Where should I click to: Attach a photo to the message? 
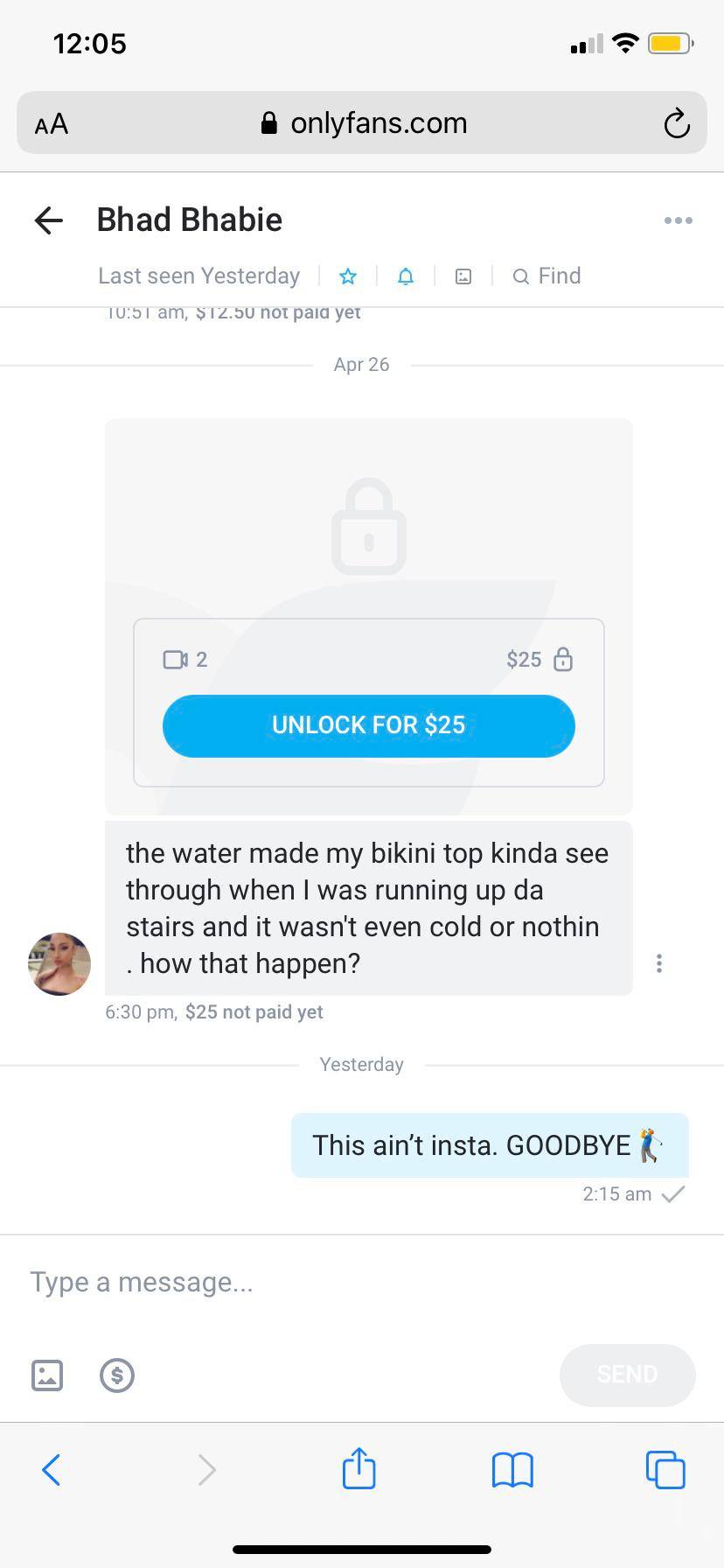tap(47, 1375)
